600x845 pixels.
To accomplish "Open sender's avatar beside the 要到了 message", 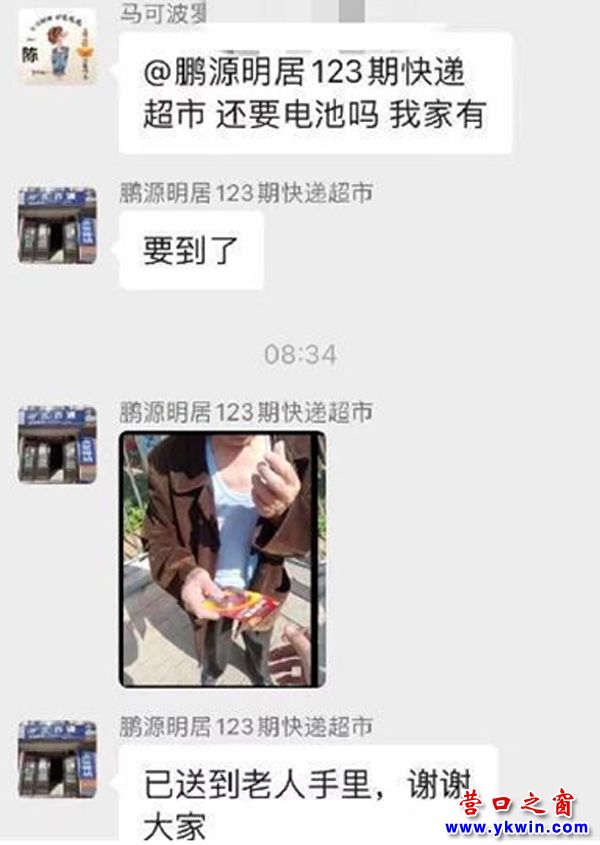I will [x=57, y=225].
